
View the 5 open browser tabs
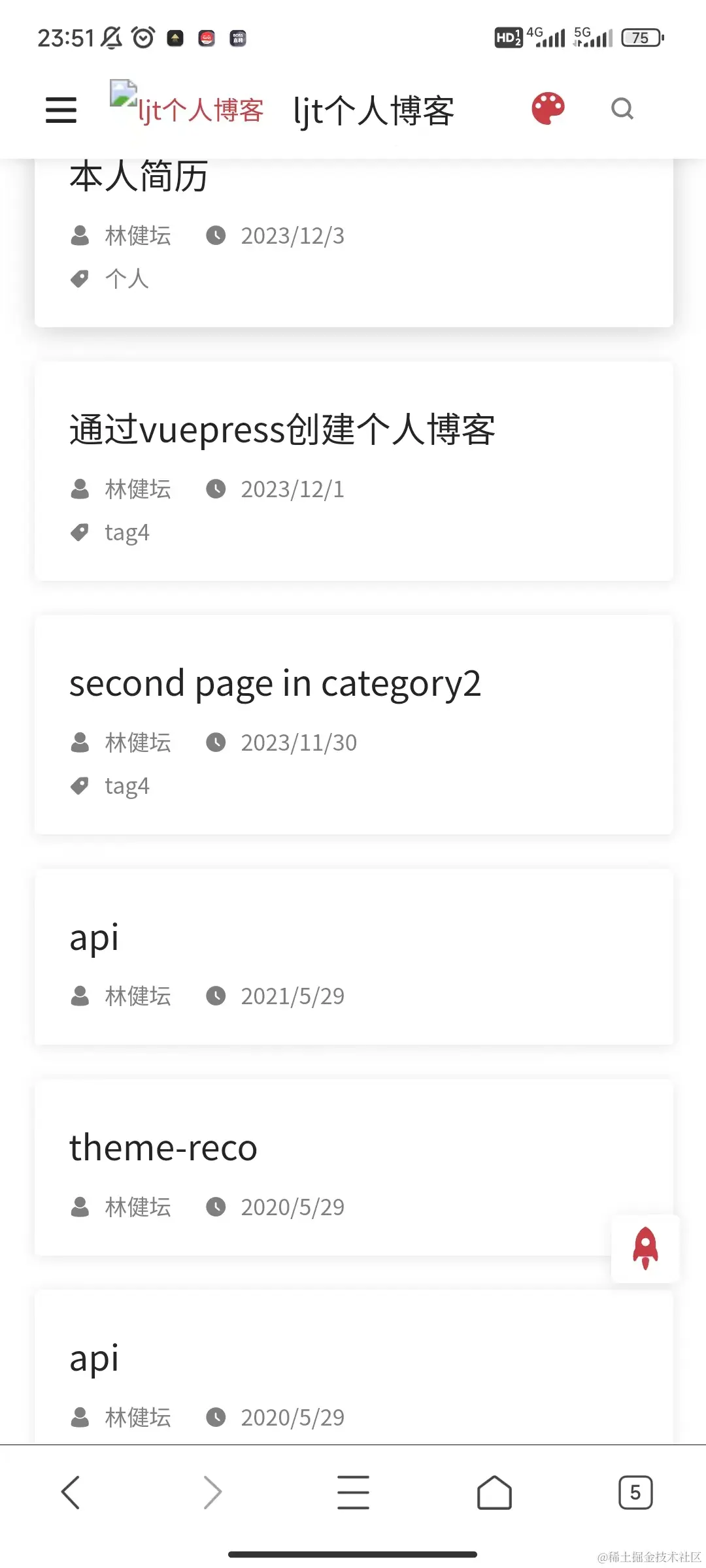pyautogui.click(x=635, y=1492)
